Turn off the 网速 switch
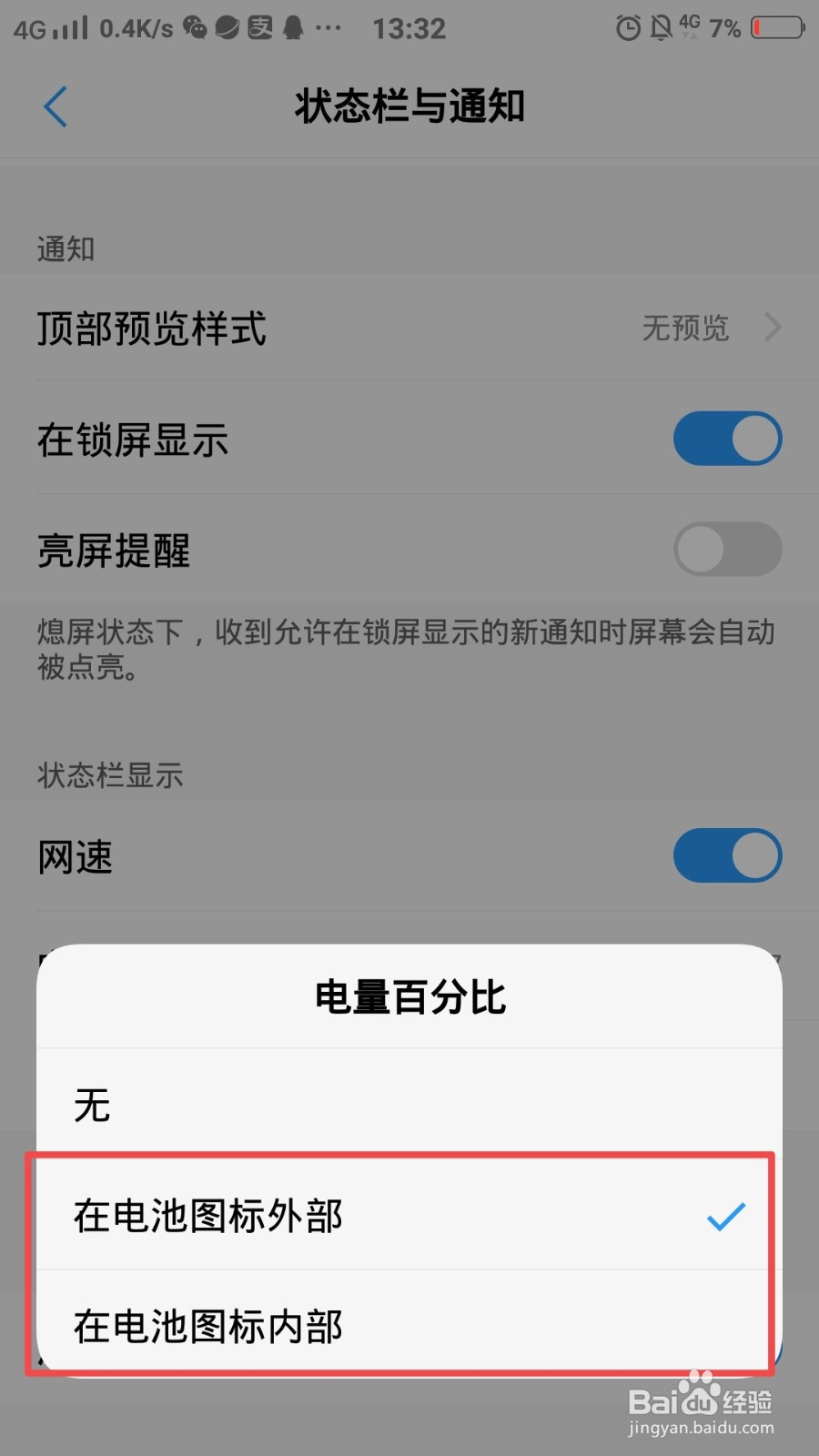This screenshot has width=819, height=1456. tap(726, 855)
